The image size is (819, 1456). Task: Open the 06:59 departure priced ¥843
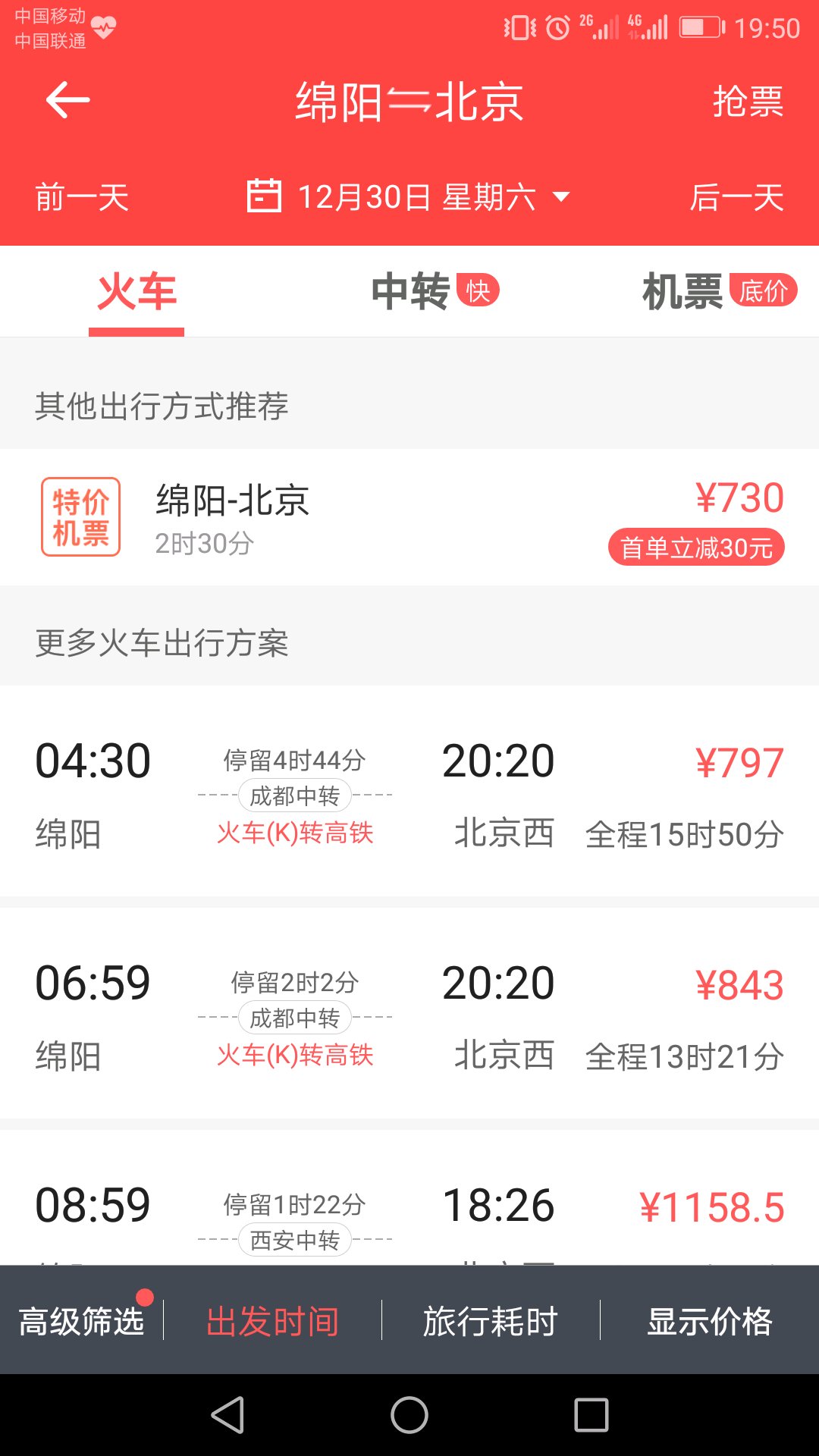[409, 1014]
